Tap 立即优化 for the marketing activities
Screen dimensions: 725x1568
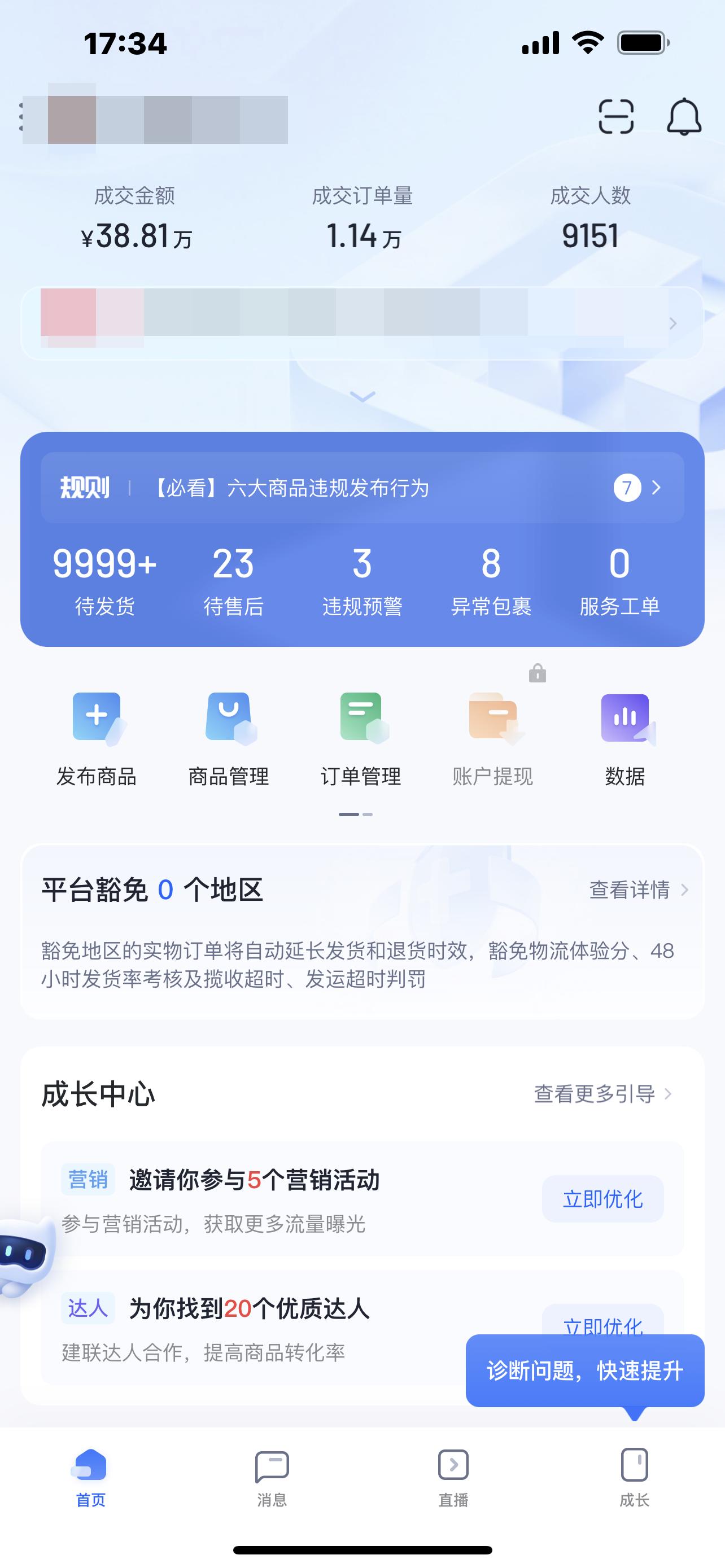tap(603, 1200)
